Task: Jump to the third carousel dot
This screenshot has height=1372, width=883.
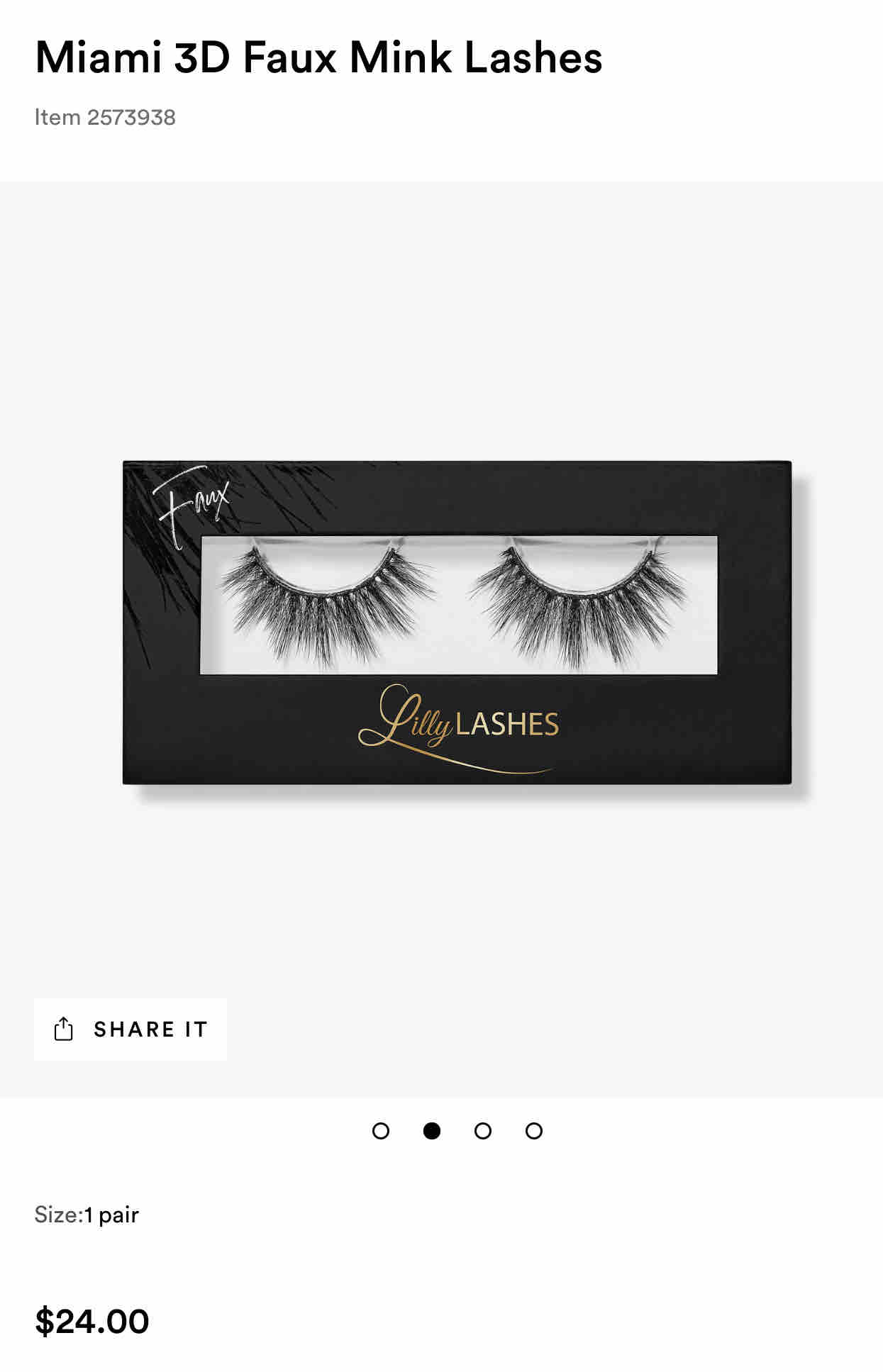Action: [x=483, y=1131]
